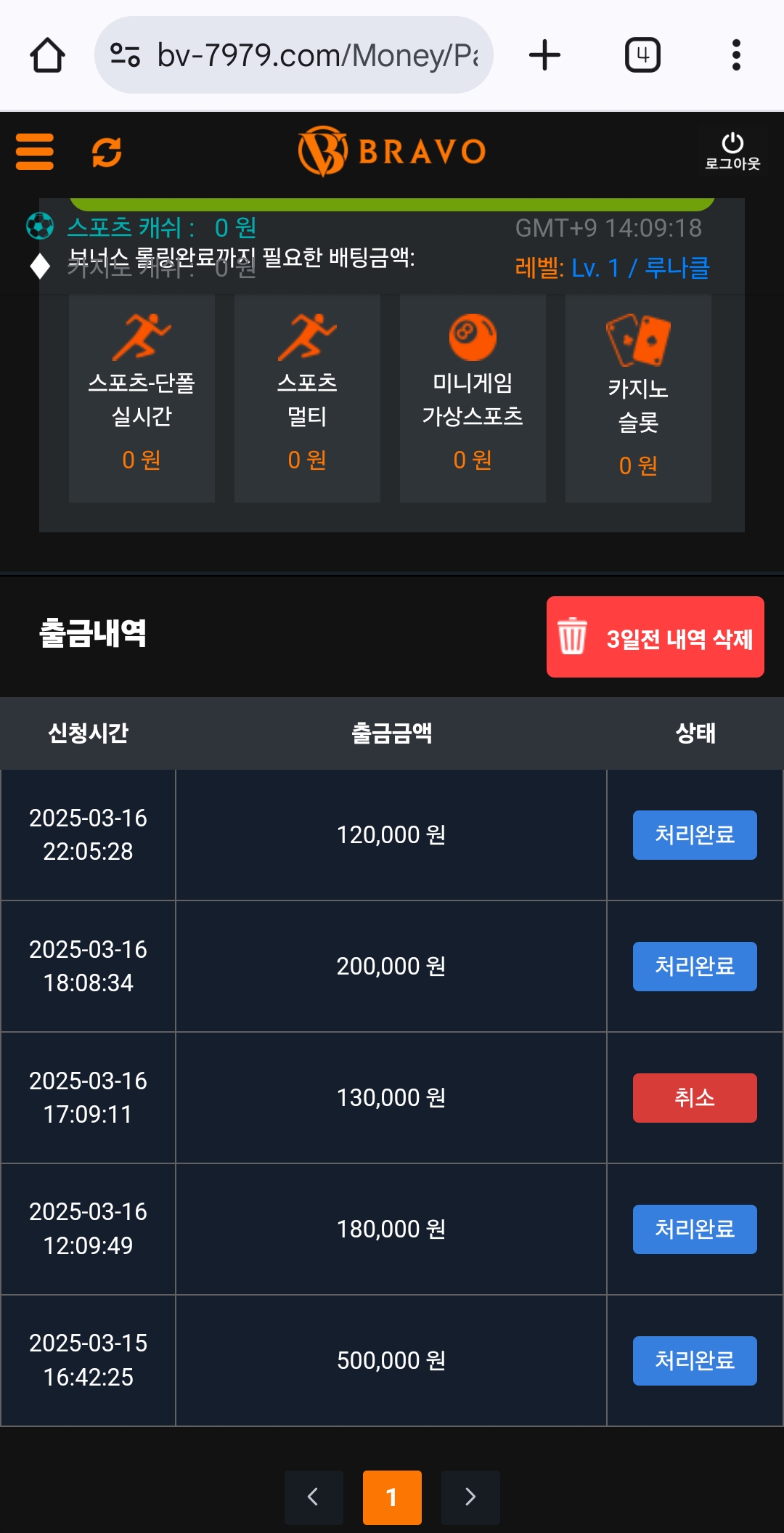Open the hamburger menu
Screen dimensions: 784x1533
[x=35, y=152]
